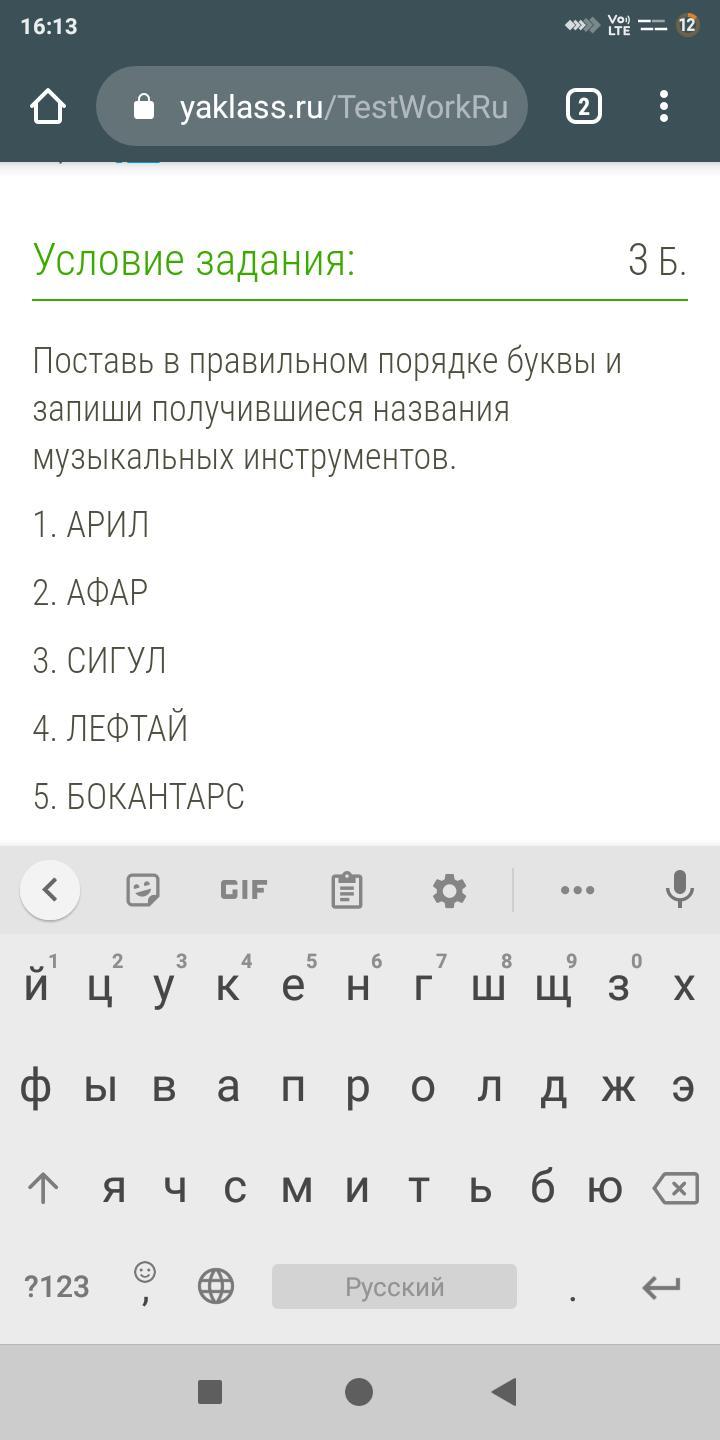Viewport: 720px width, 1440px height.
Task: Open the browser overflow menu
Action: click(x=664, y=106)
